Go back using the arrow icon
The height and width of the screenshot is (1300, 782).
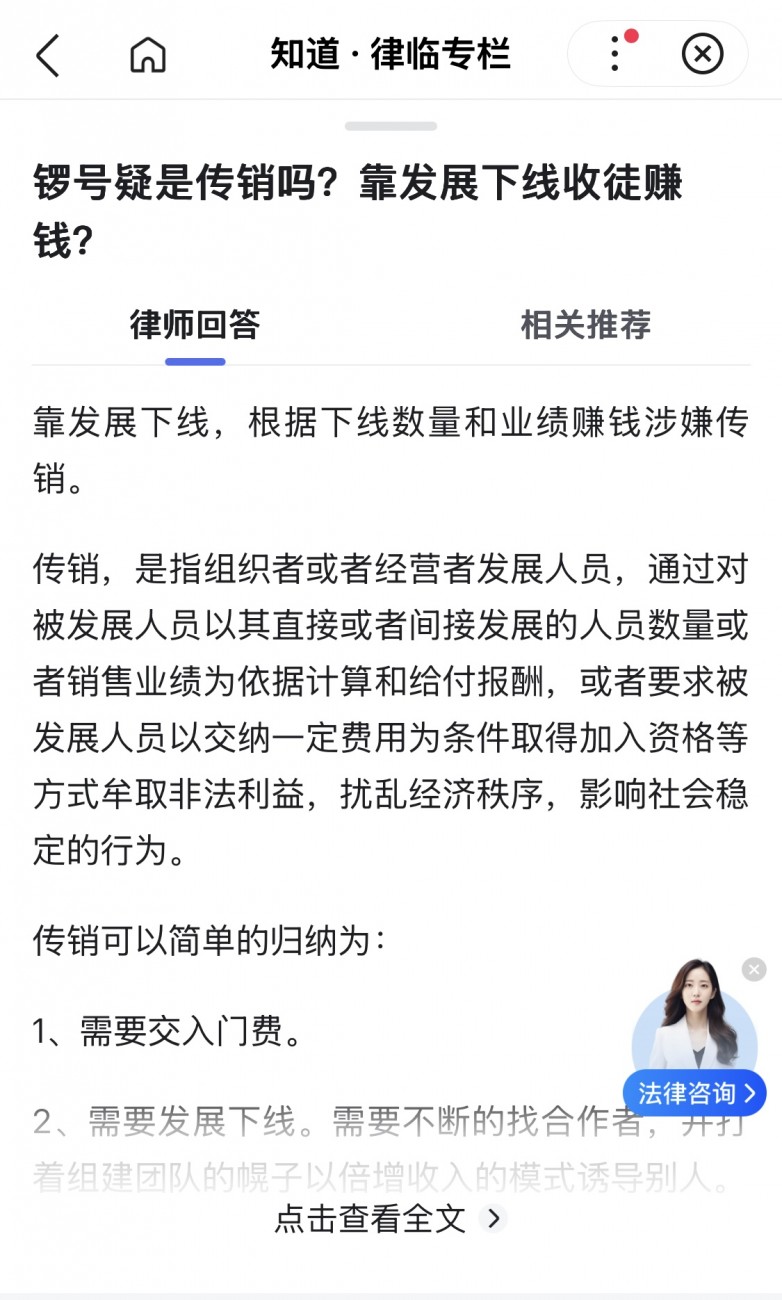tap(48, 55)
